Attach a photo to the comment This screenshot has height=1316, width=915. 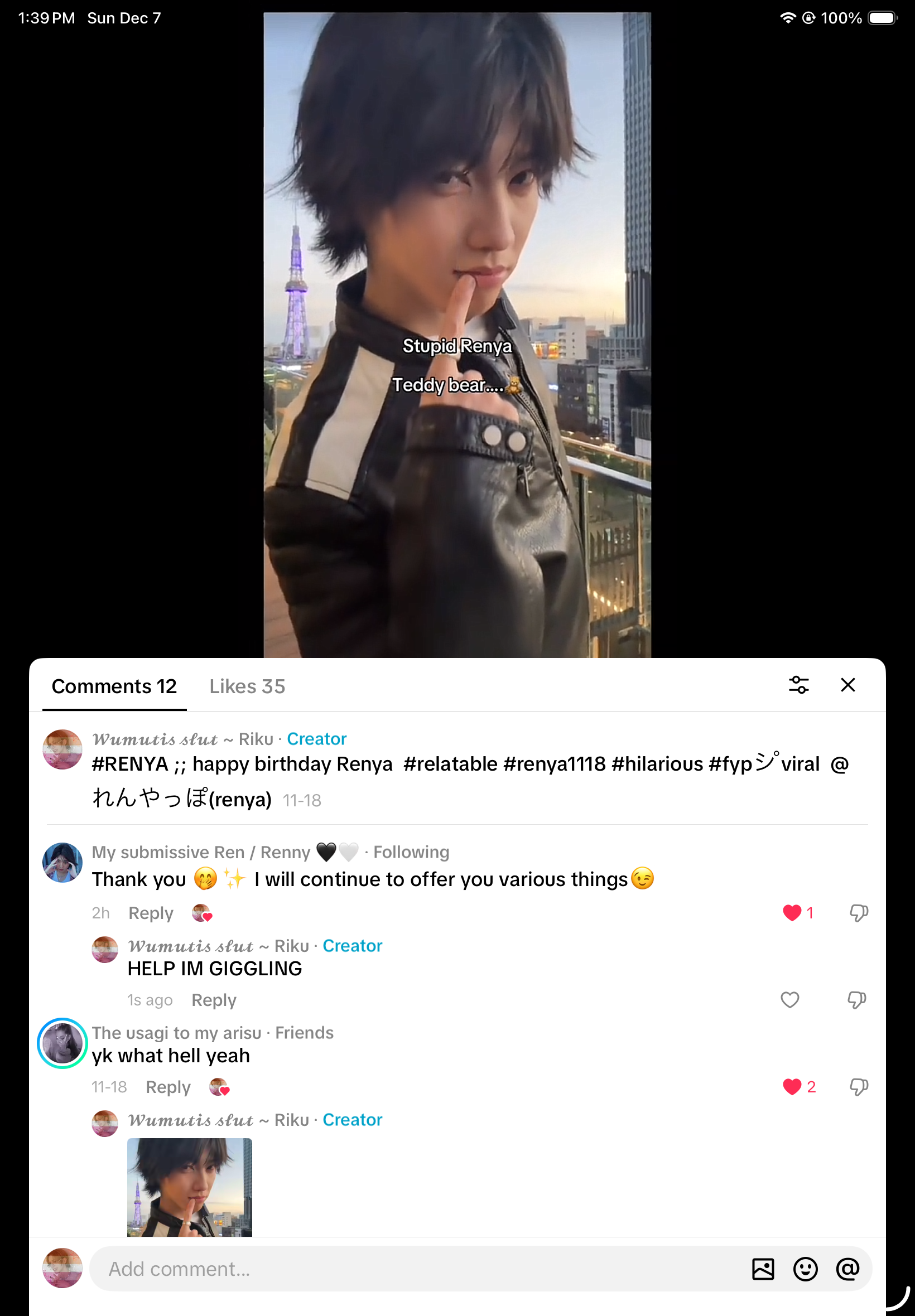click(x=763, y=1269)
